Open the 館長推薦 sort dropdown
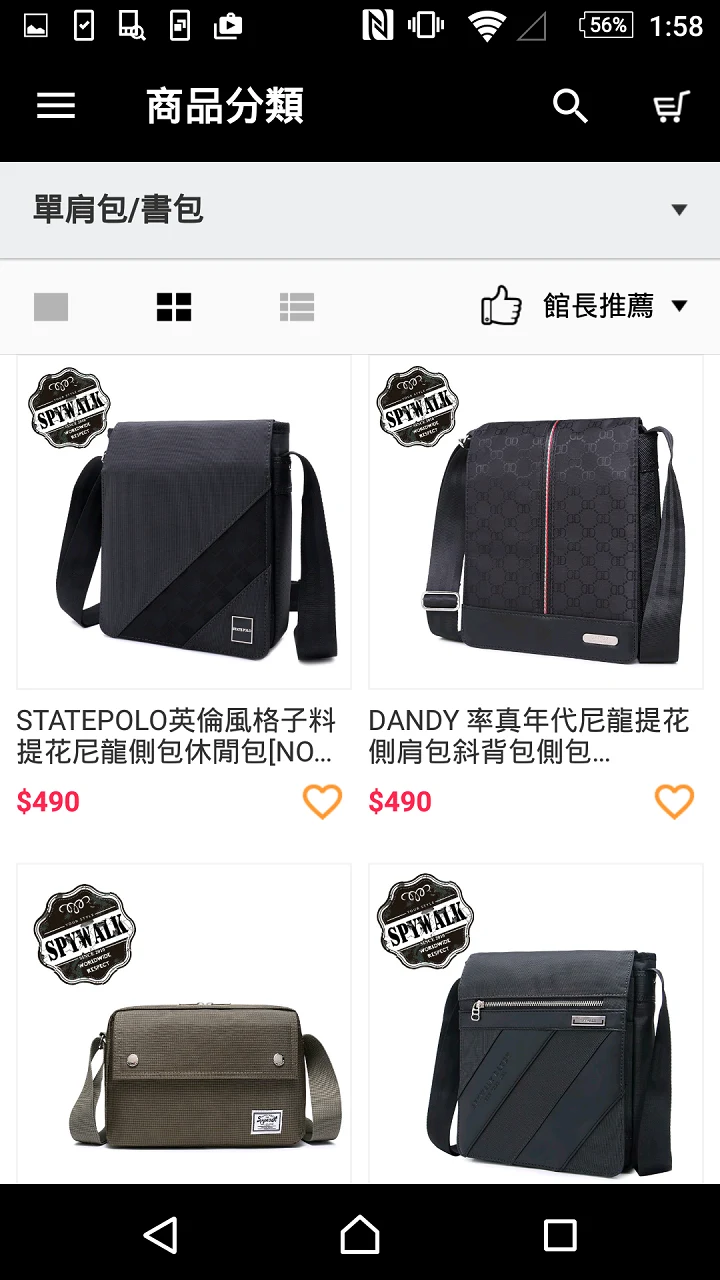720x1280 pixels. click(585, 306)
